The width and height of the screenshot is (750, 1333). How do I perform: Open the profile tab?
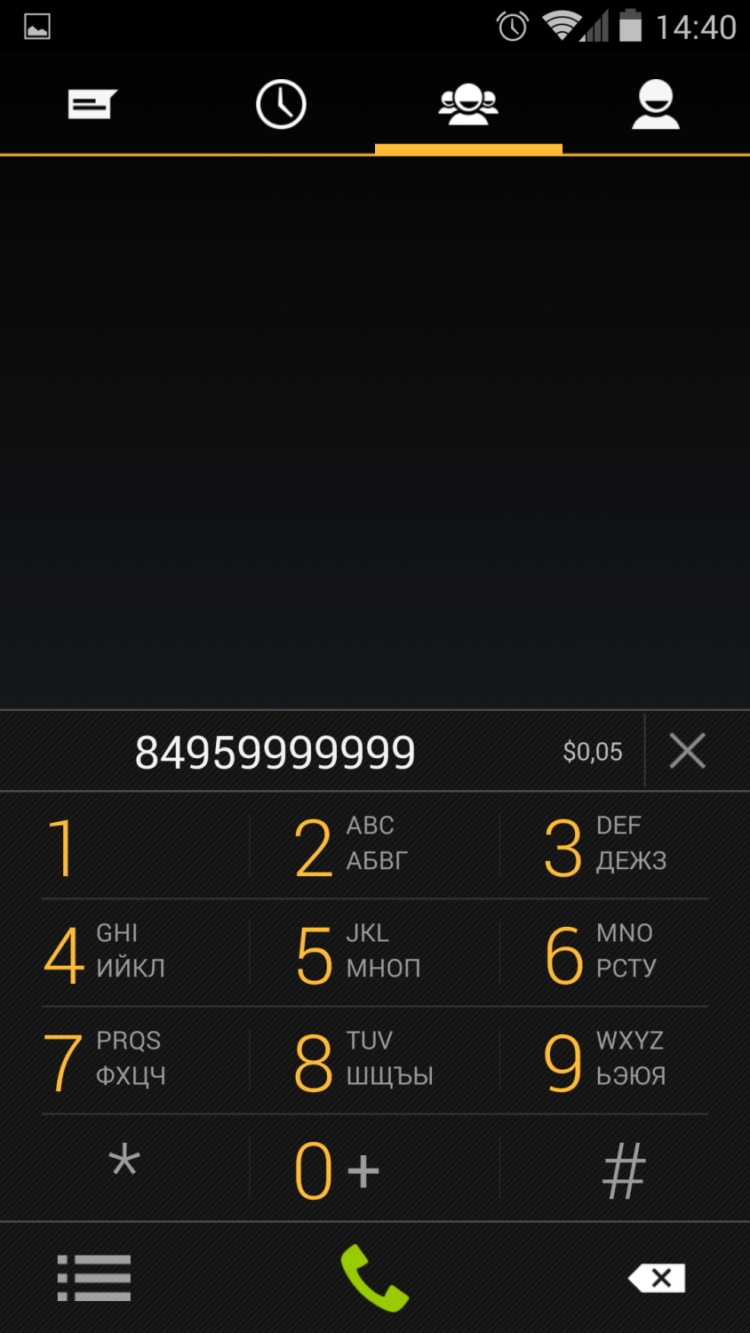[656, 104]
